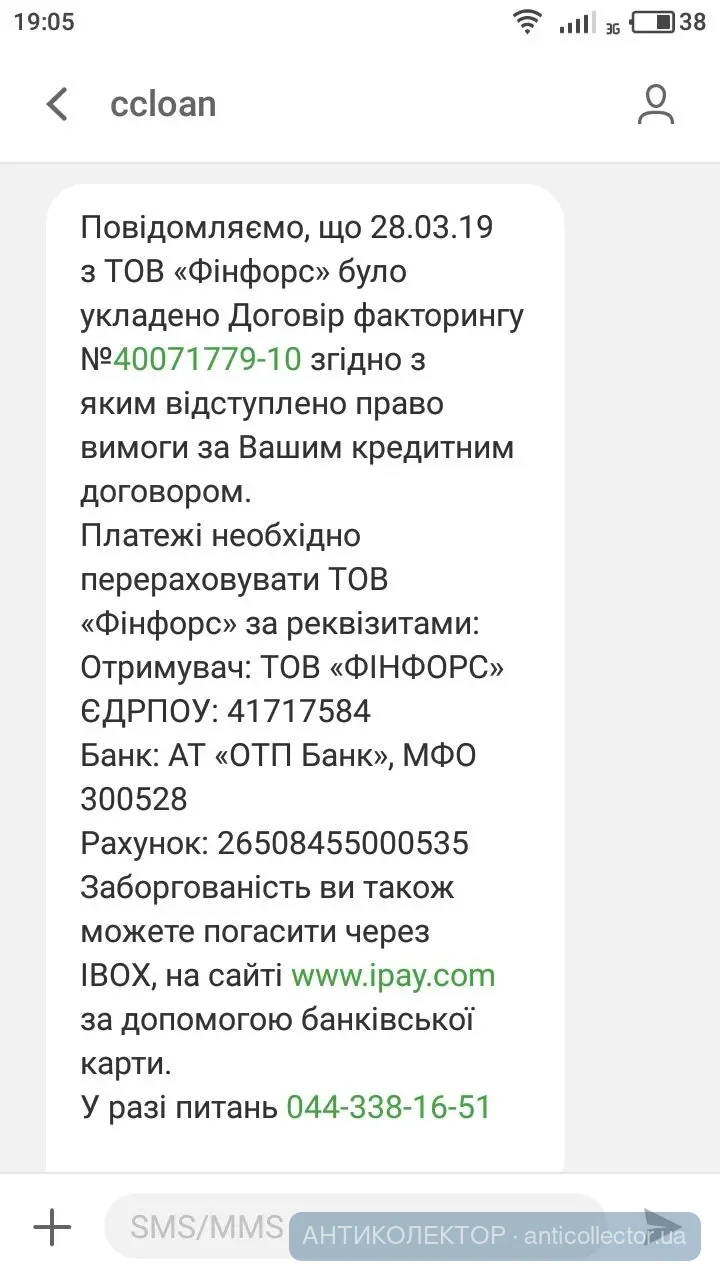Add an attachment with the plus icon
Screen dimensions: 720x1280
pos(52,1226)
